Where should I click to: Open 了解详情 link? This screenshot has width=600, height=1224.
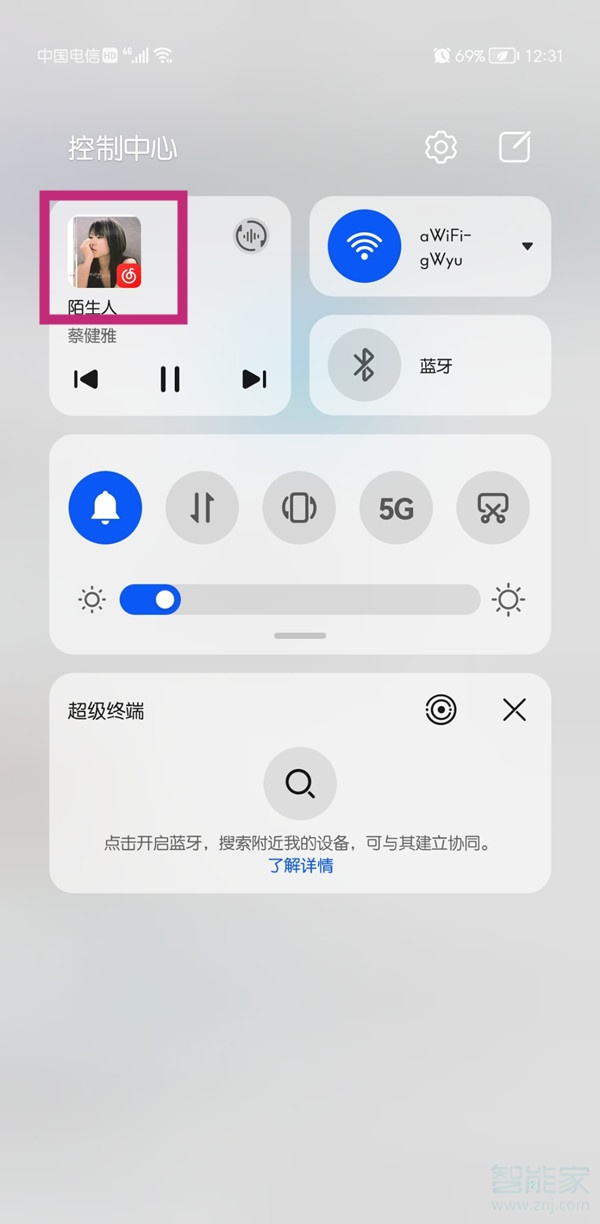point(300,866)
